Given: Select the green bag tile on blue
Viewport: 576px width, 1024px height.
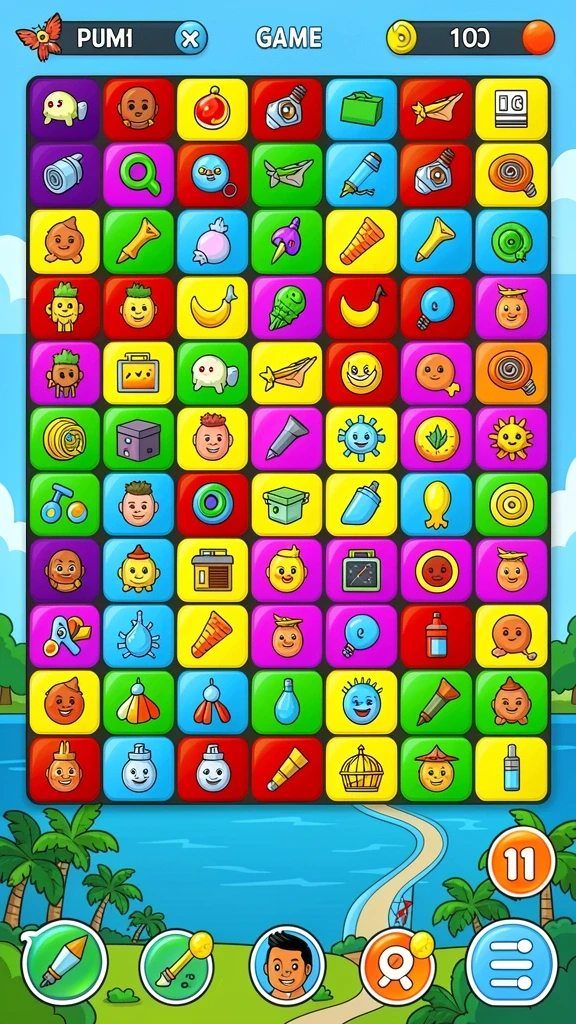Looking at the screenshot, I should click(361, 109).
